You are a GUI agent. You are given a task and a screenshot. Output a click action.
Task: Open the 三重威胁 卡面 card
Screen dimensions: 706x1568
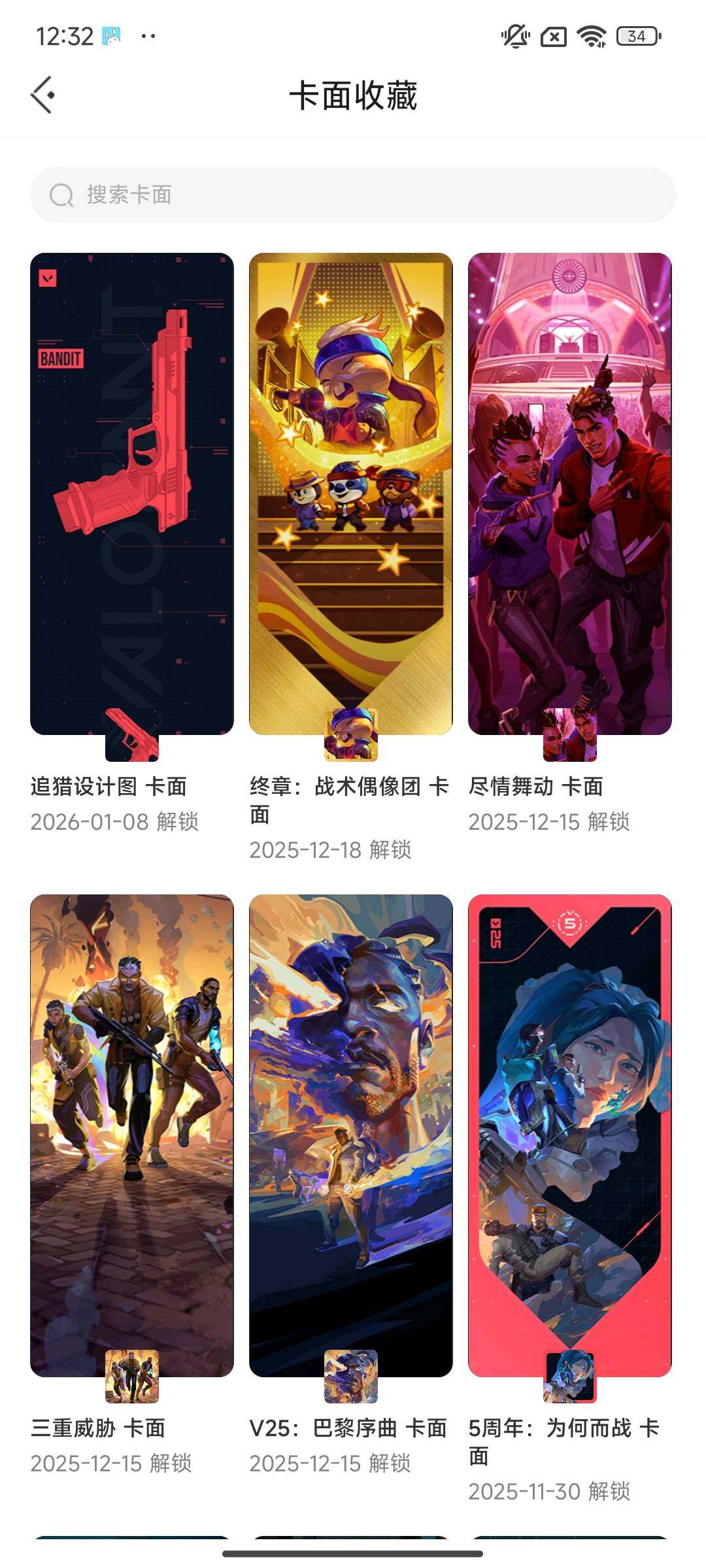click(x=132, y=1135)
